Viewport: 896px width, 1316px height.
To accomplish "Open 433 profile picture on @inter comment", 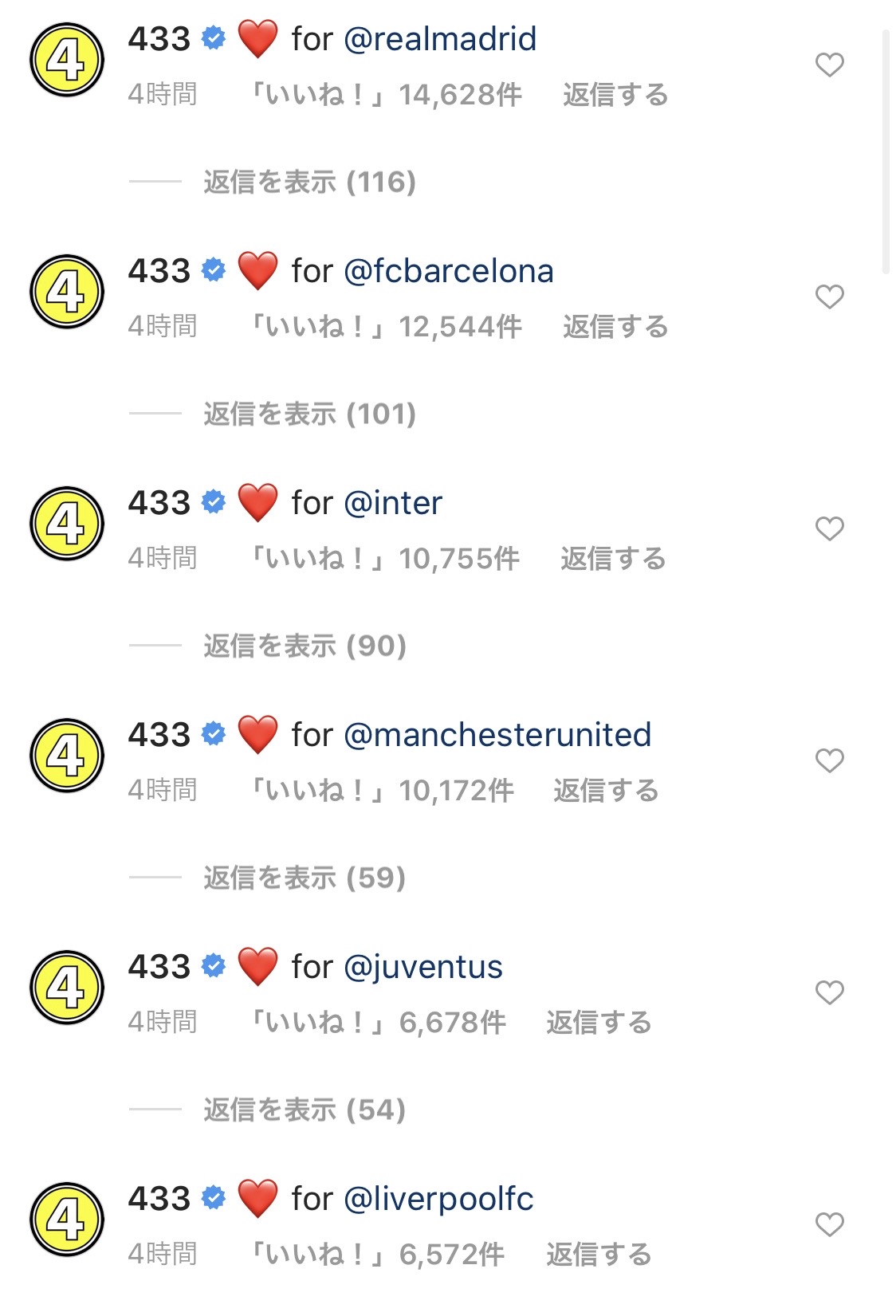I will [x=67, y=524].
